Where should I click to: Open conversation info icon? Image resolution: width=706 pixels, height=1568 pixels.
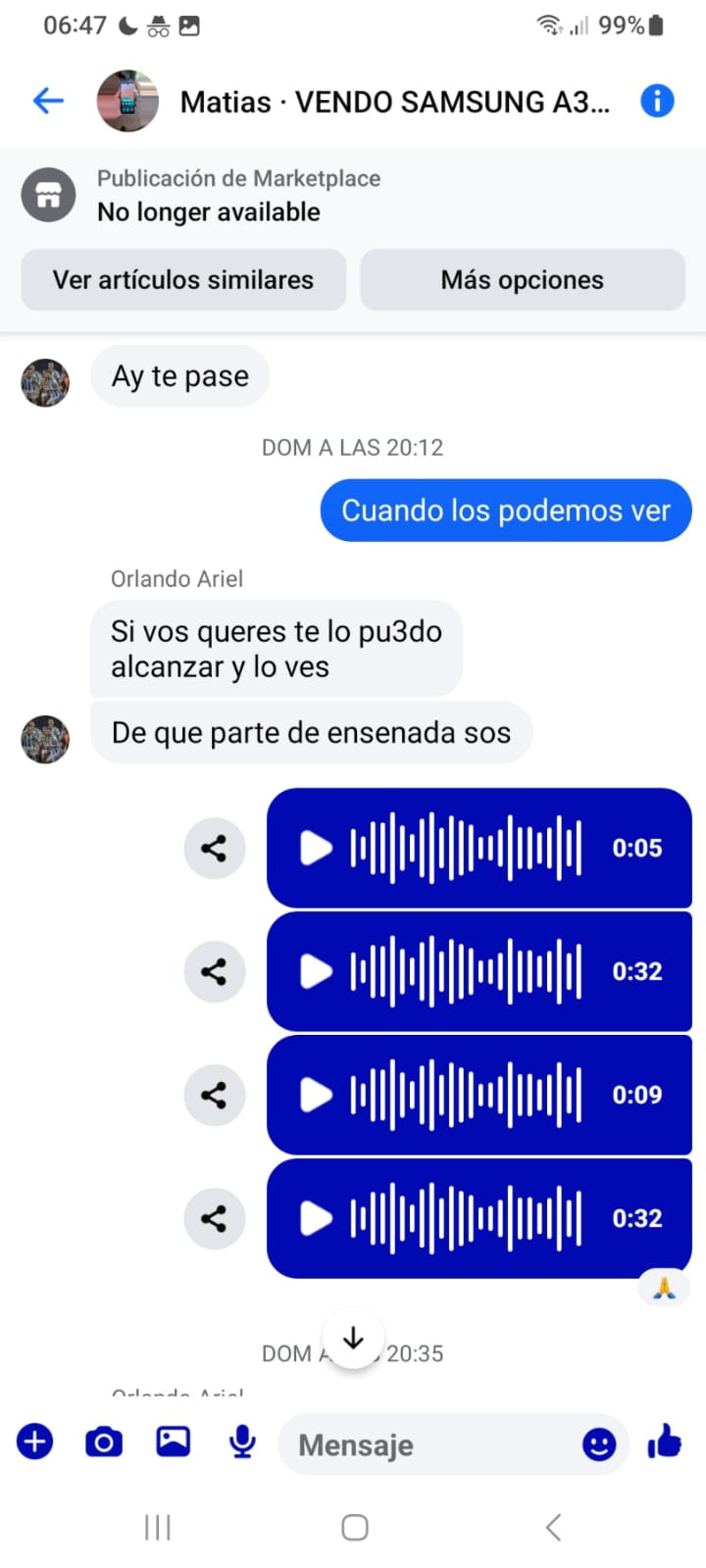tap(657, 101)
